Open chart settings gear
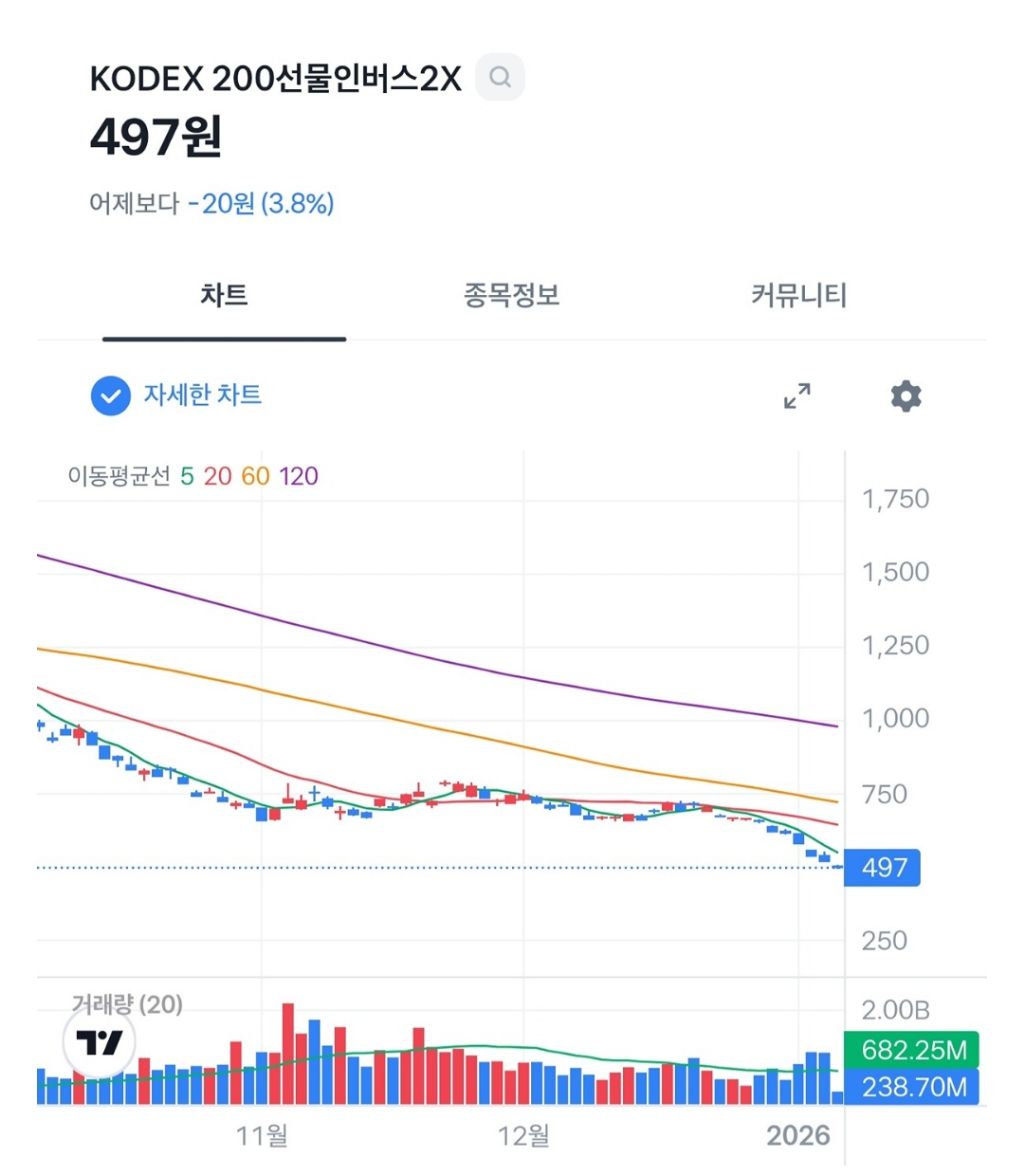1024x1175 pixels. [906, 396]
